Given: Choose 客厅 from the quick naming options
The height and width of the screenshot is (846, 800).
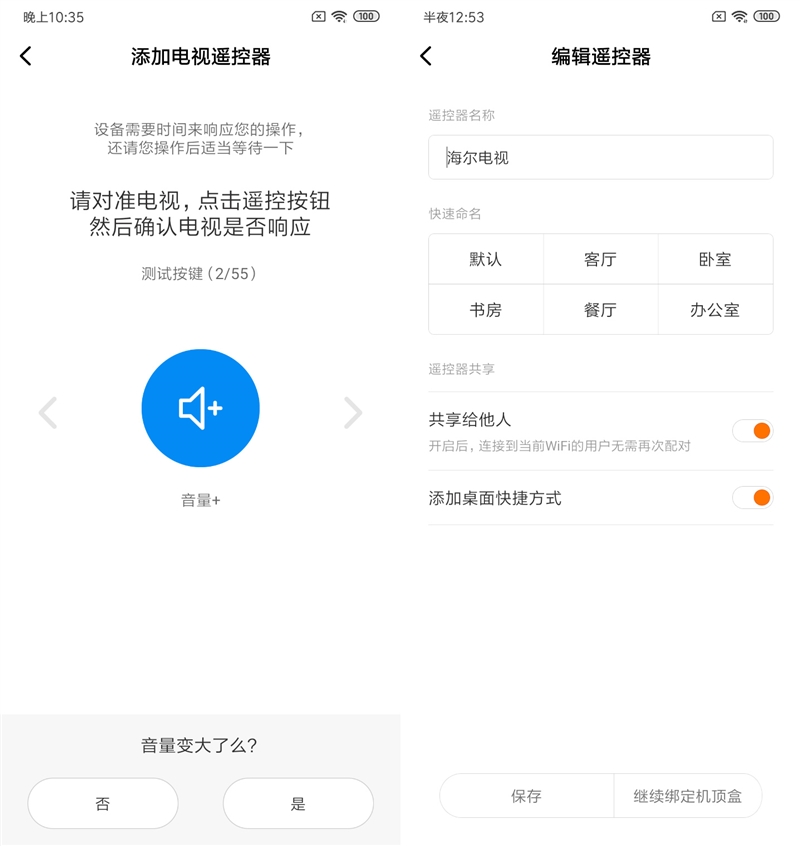Looking at the screenshot, I should pos(600,259).
